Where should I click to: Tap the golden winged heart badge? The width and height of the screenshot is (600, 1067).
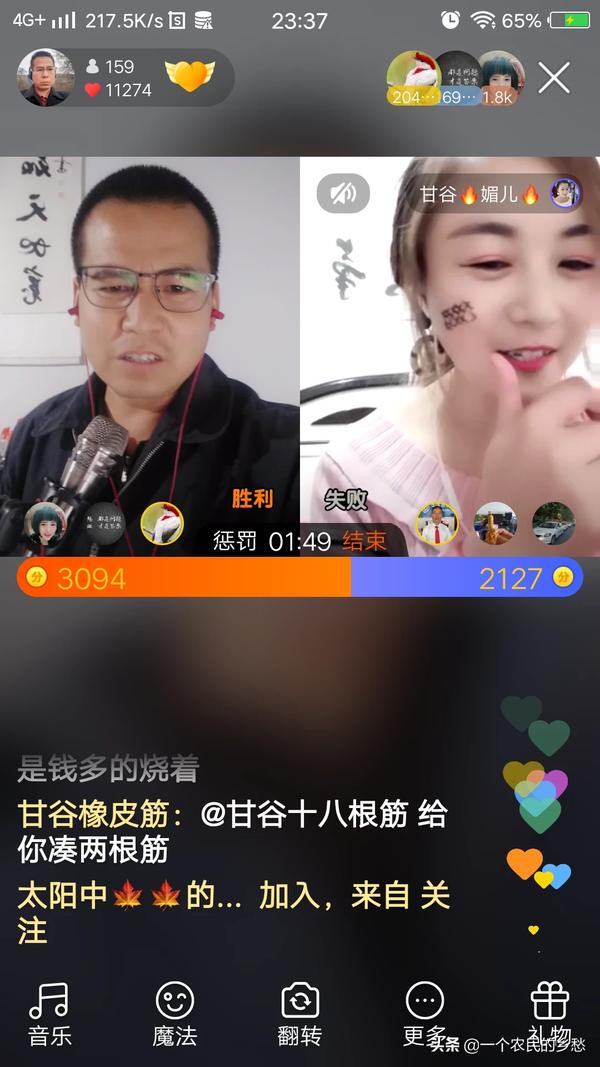(x=190, y=77)
